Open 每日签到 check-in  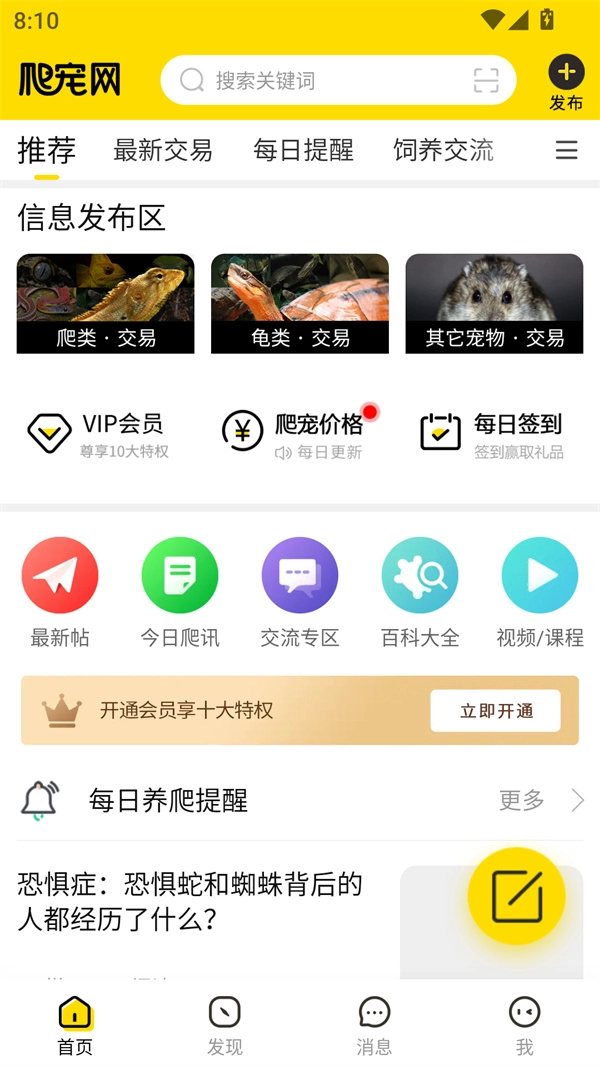[x=492, y=434]
